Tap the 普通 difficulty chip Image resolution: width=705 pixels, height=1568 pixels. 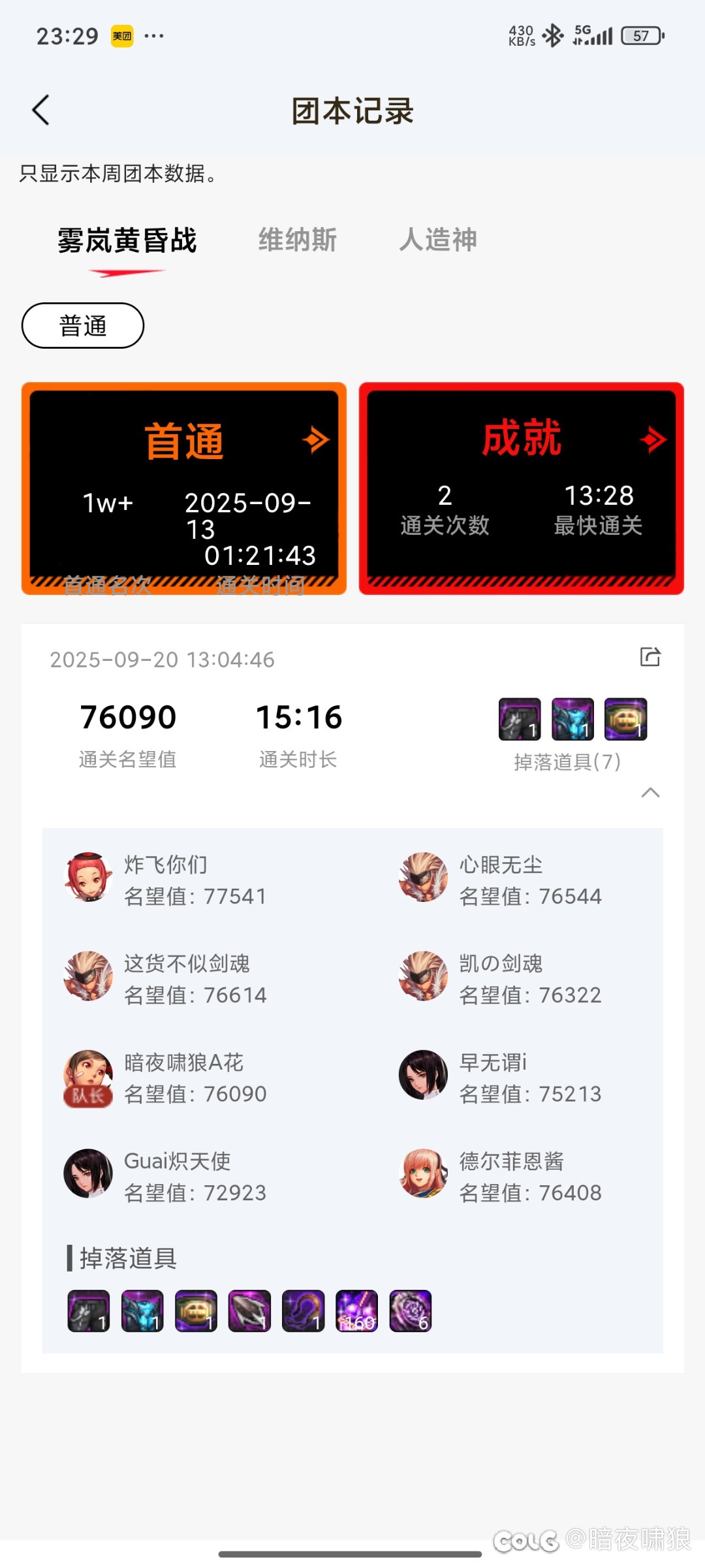point(83,325)
